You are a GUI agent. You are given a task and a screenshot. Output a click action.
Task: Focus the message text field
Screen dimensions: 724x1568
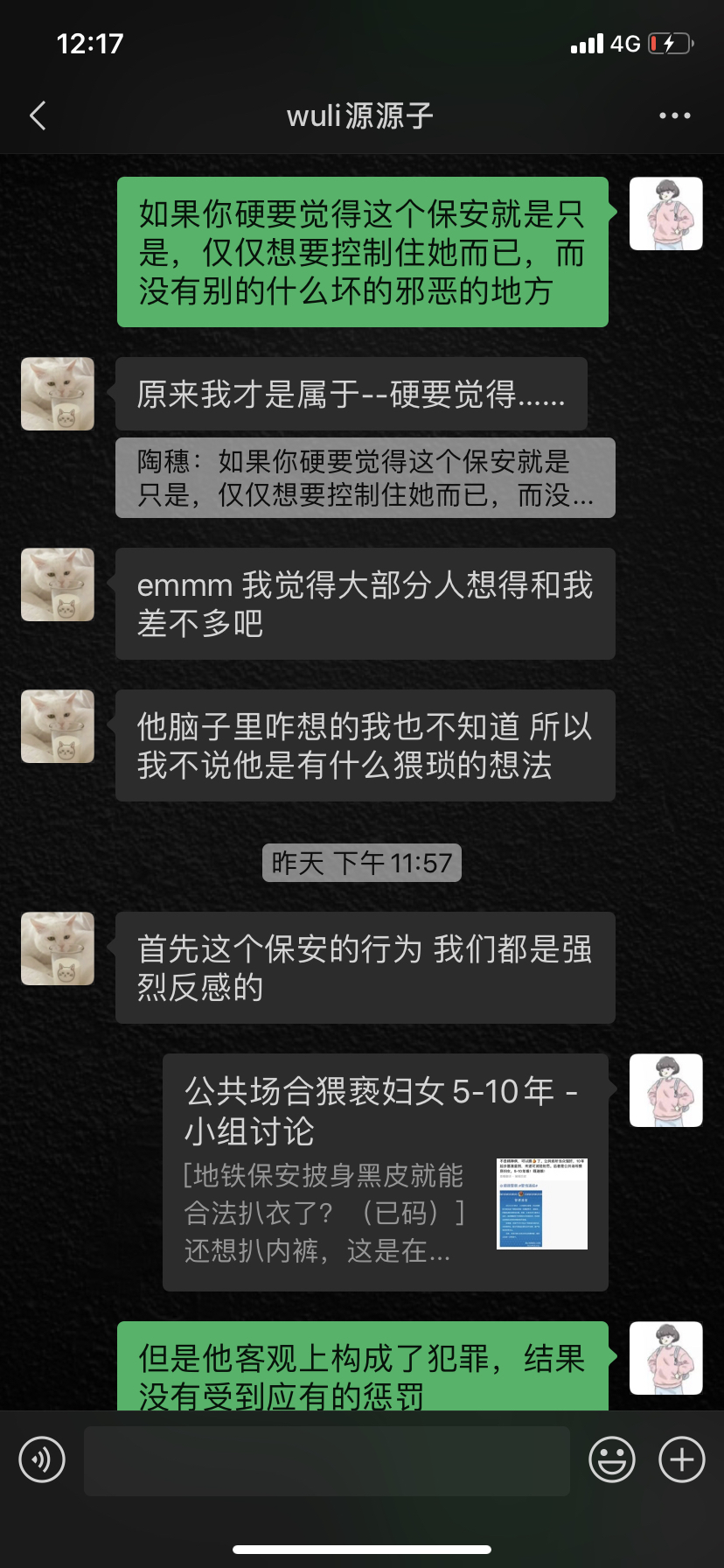pos(326,1460)
